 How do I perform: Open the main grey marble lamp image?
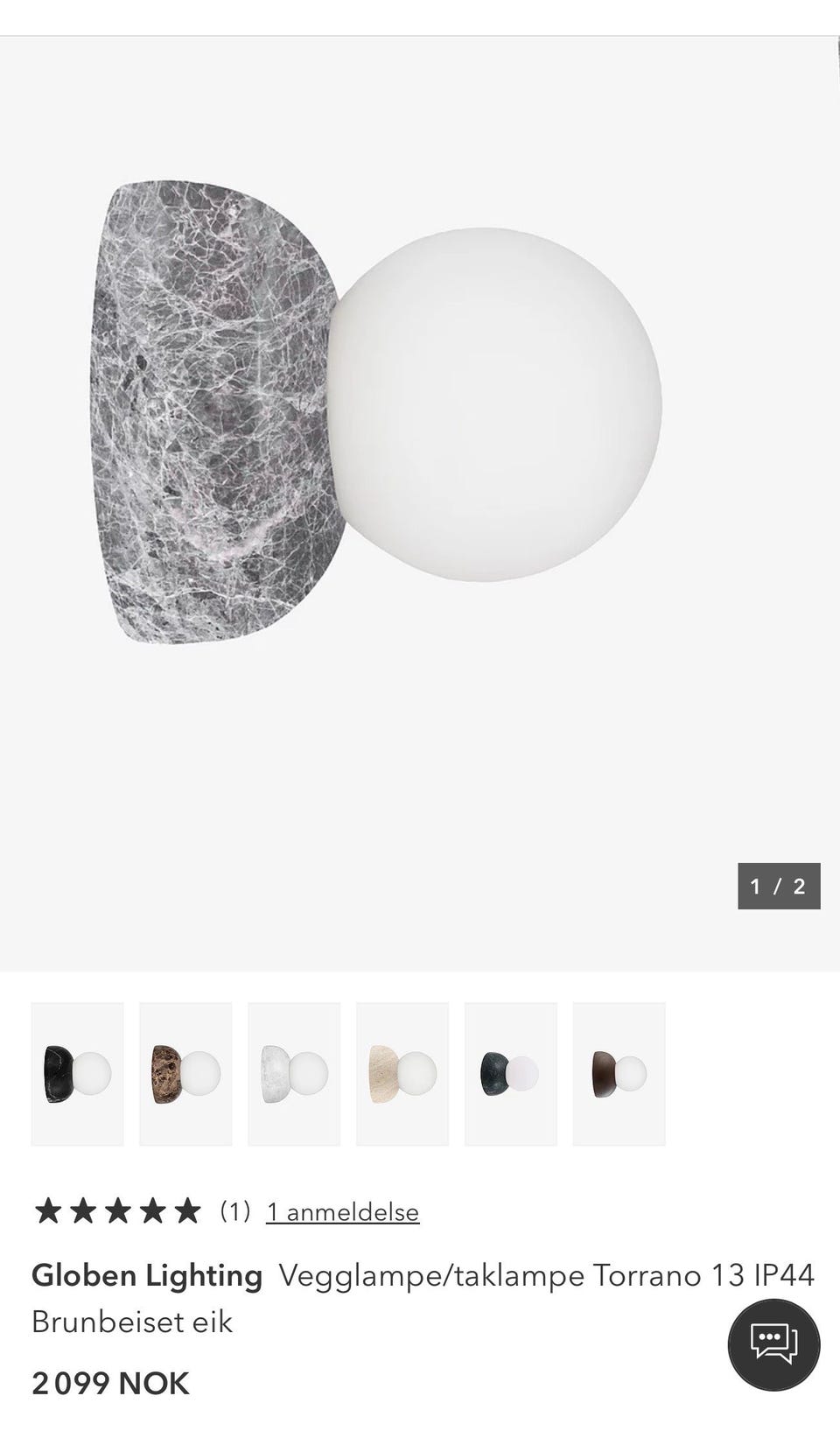(x=420, y=503)
